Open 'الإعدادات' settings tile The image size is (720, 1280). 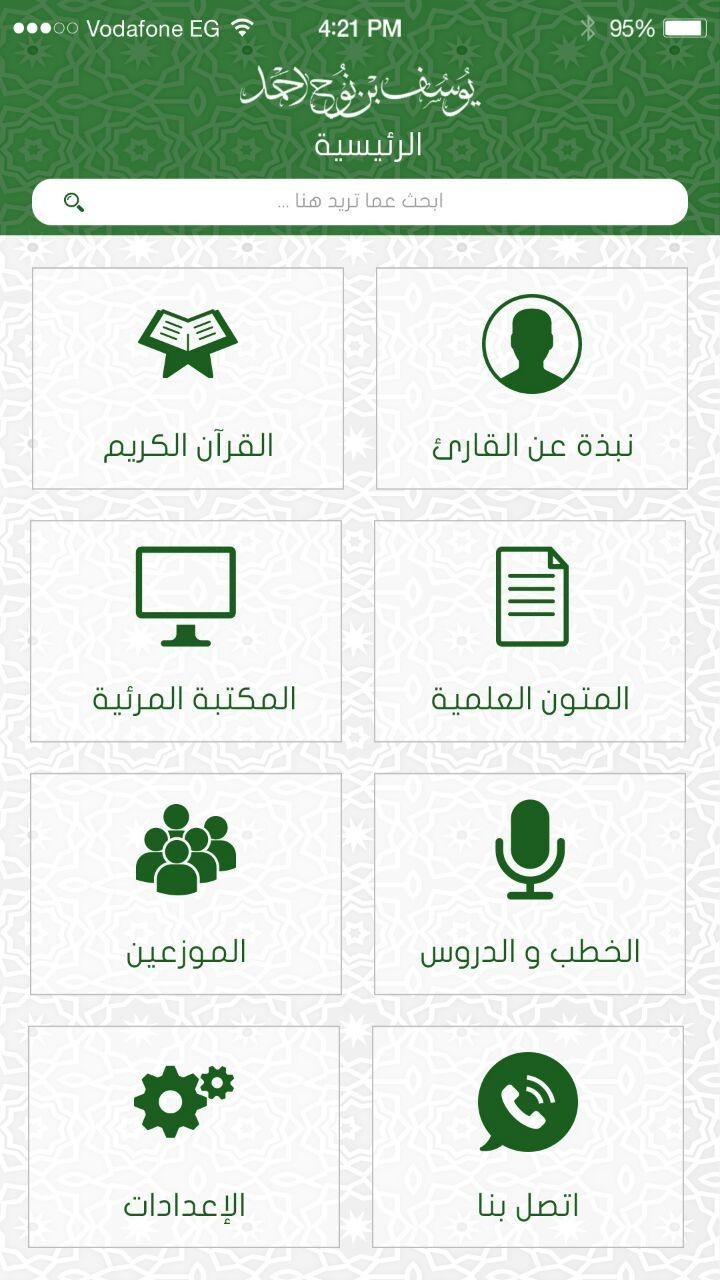(x=184, y=1137)
